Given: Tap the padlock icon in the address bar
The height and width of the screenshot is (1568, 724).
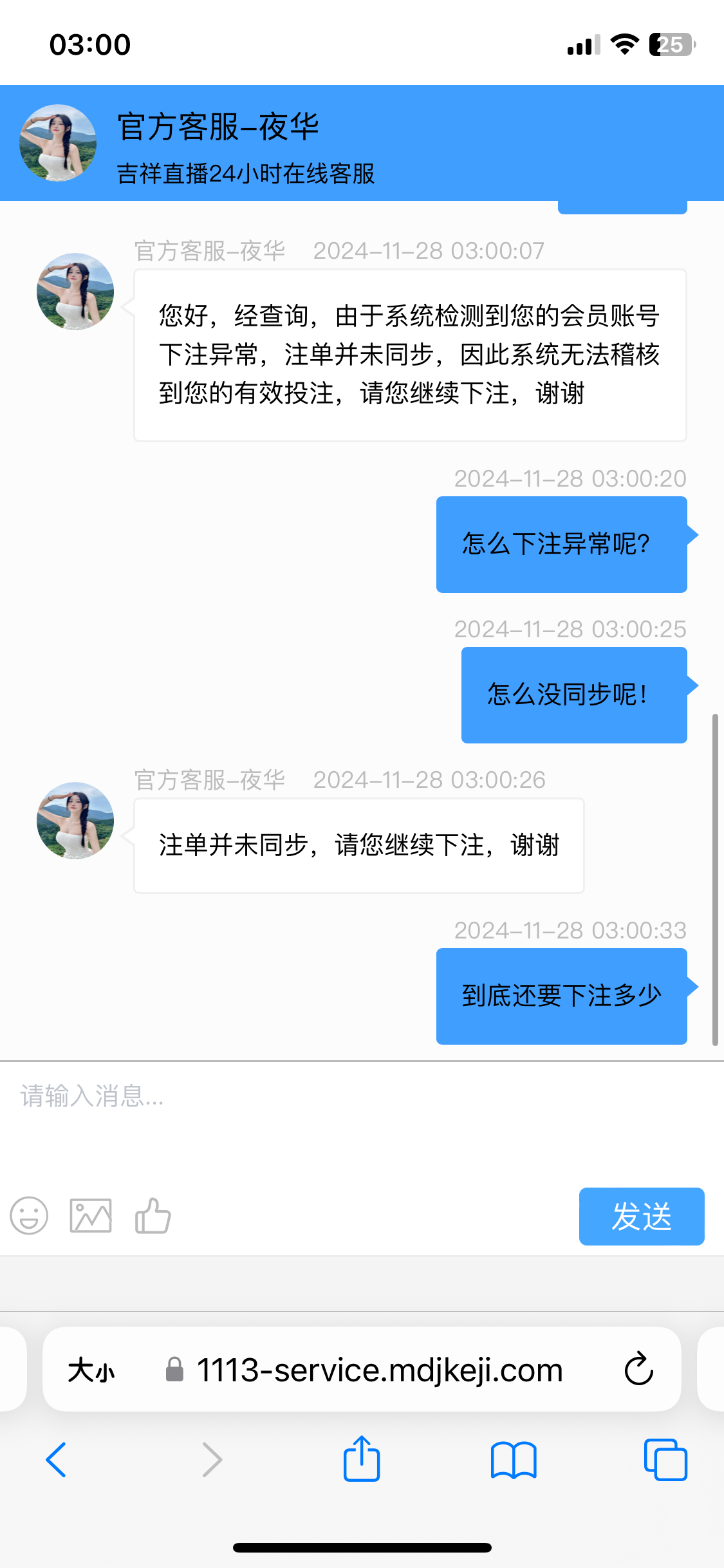Looking at the screenshot, I should 174,1369.
